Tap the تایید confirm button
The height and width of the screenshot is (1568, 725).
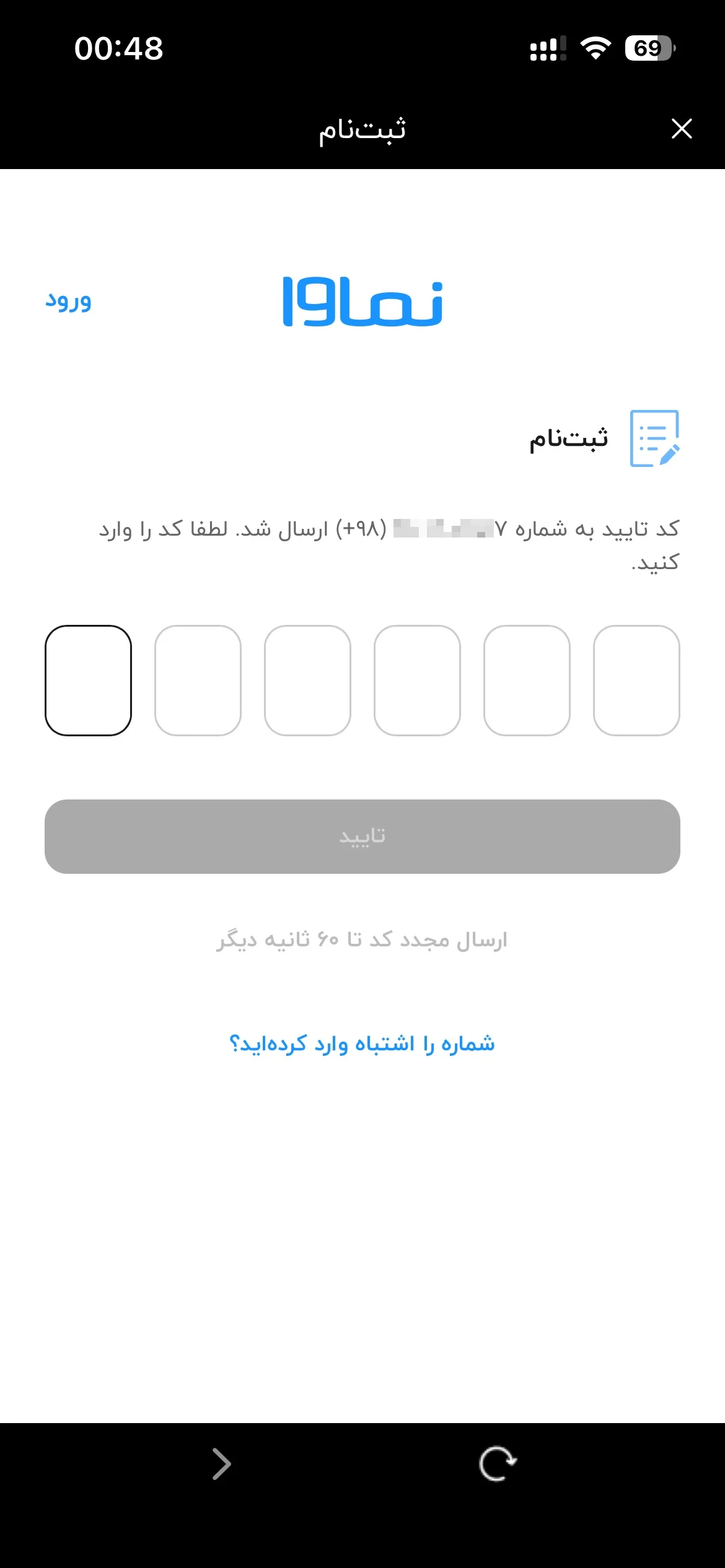(x=362, y=837)
